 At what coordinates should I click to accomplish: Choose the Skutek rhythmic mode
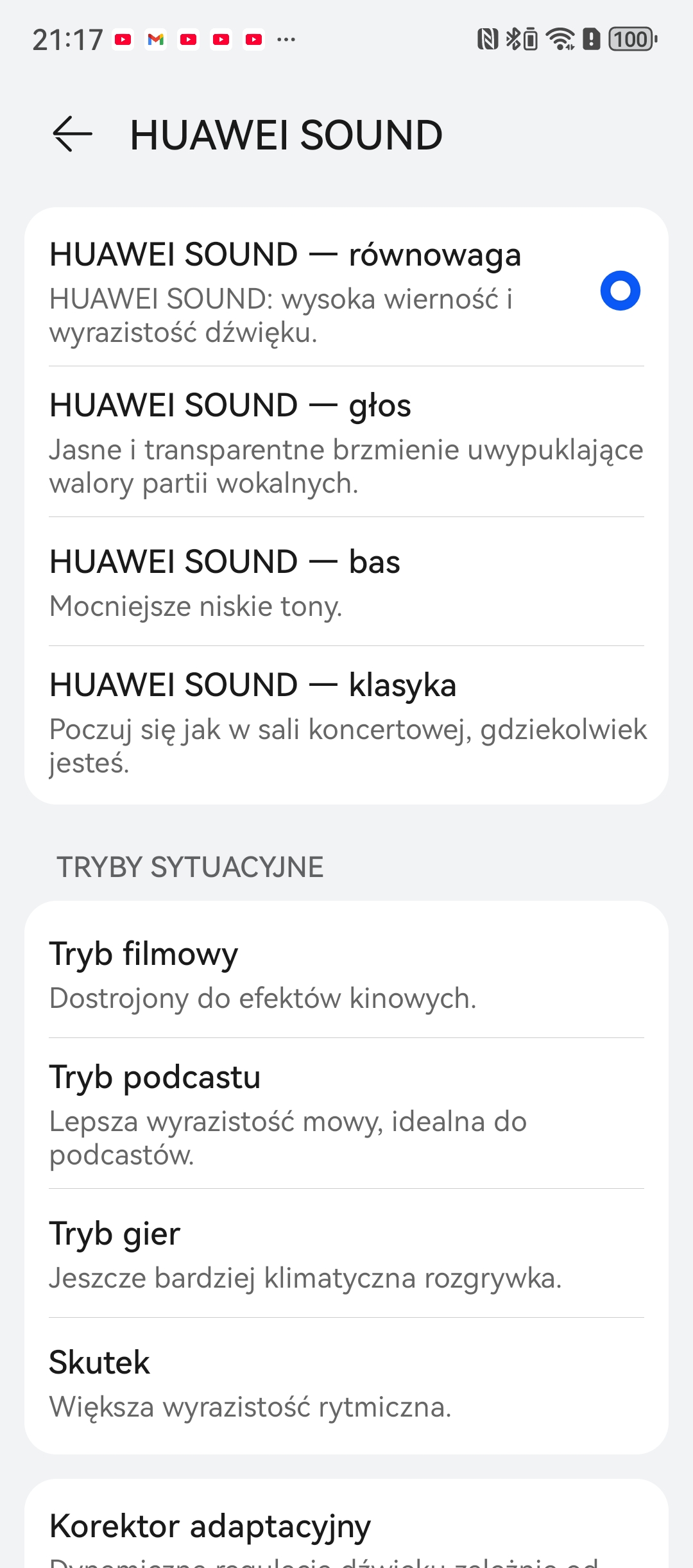pos(346,1383)
